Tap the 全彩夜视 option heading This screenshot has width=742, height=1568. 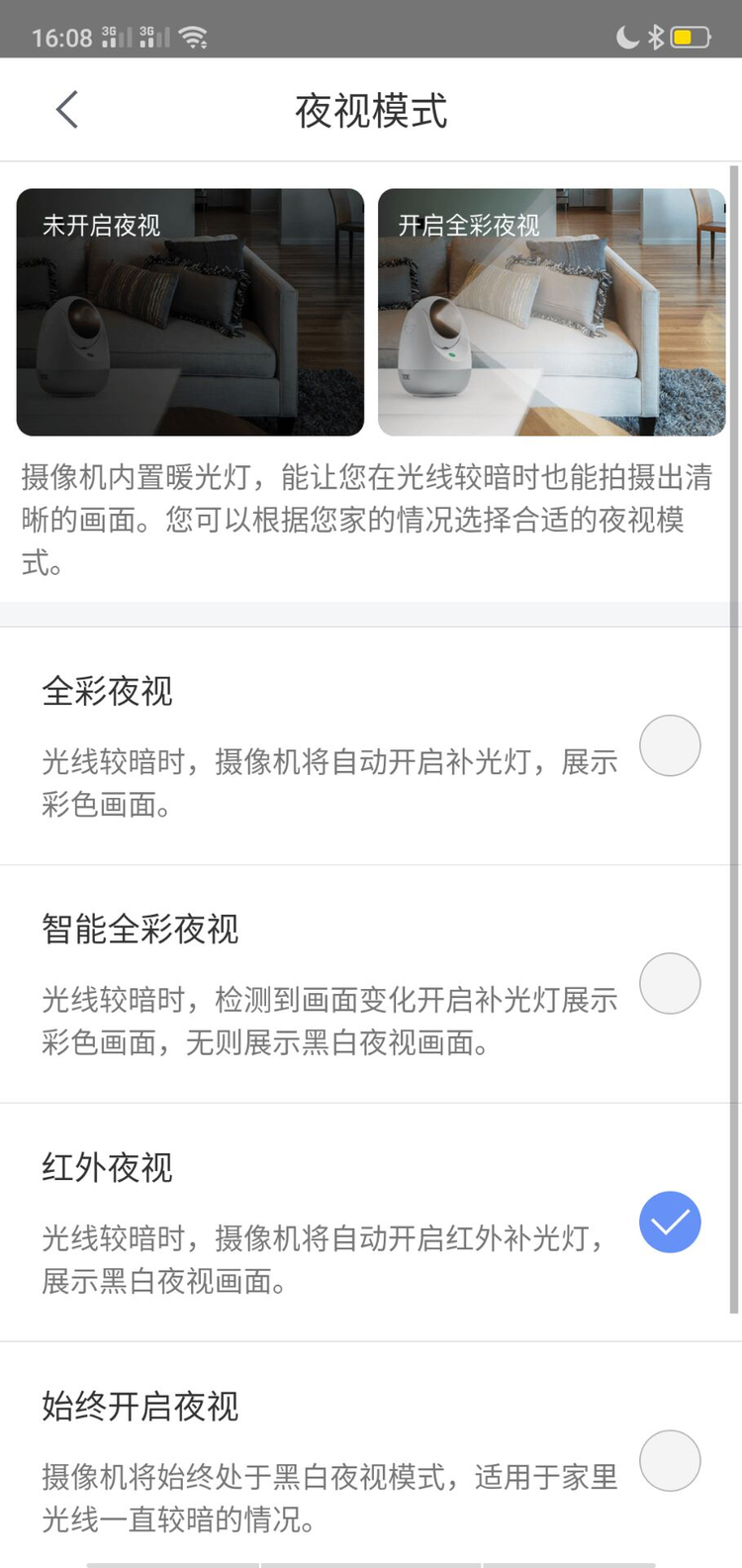coord(107,691)
